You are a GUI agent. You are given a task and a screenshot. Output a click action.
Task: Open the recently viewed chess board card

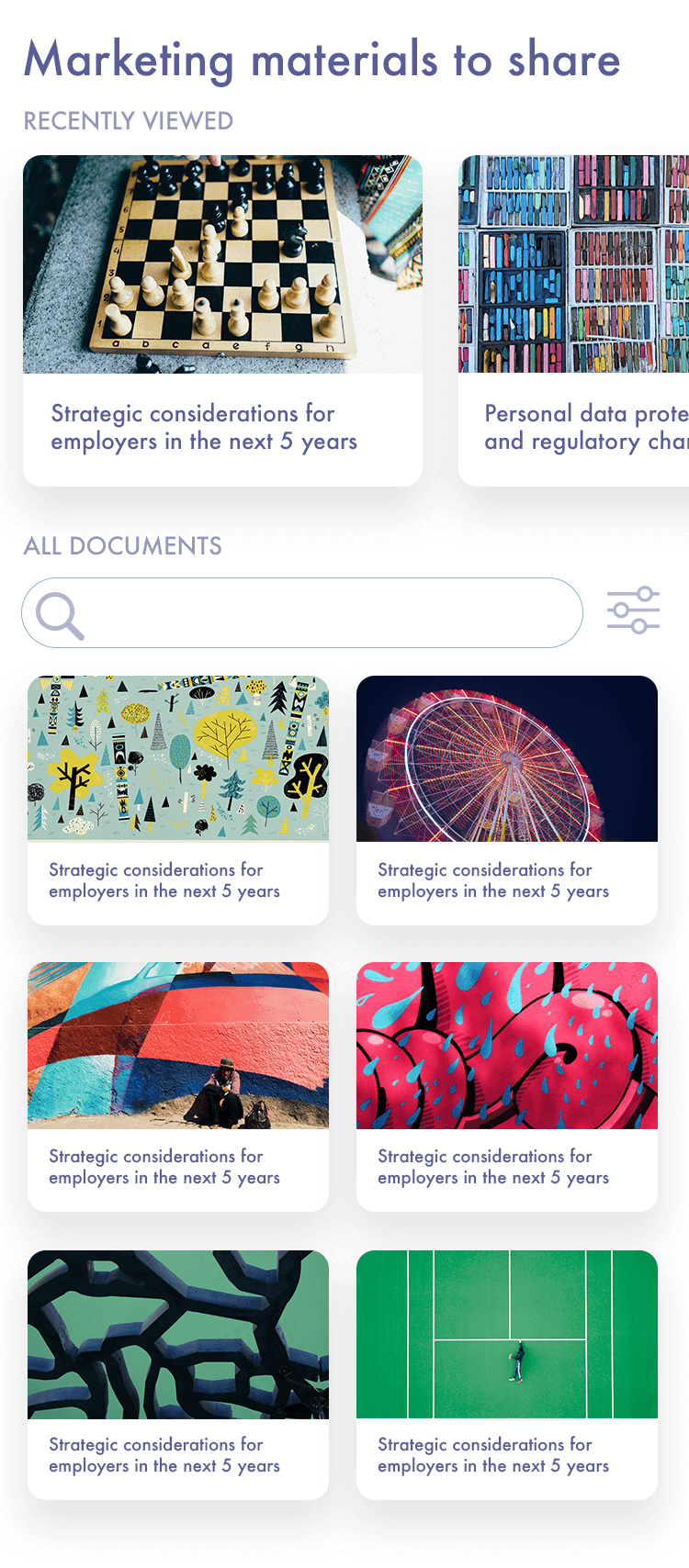(222, 320)
